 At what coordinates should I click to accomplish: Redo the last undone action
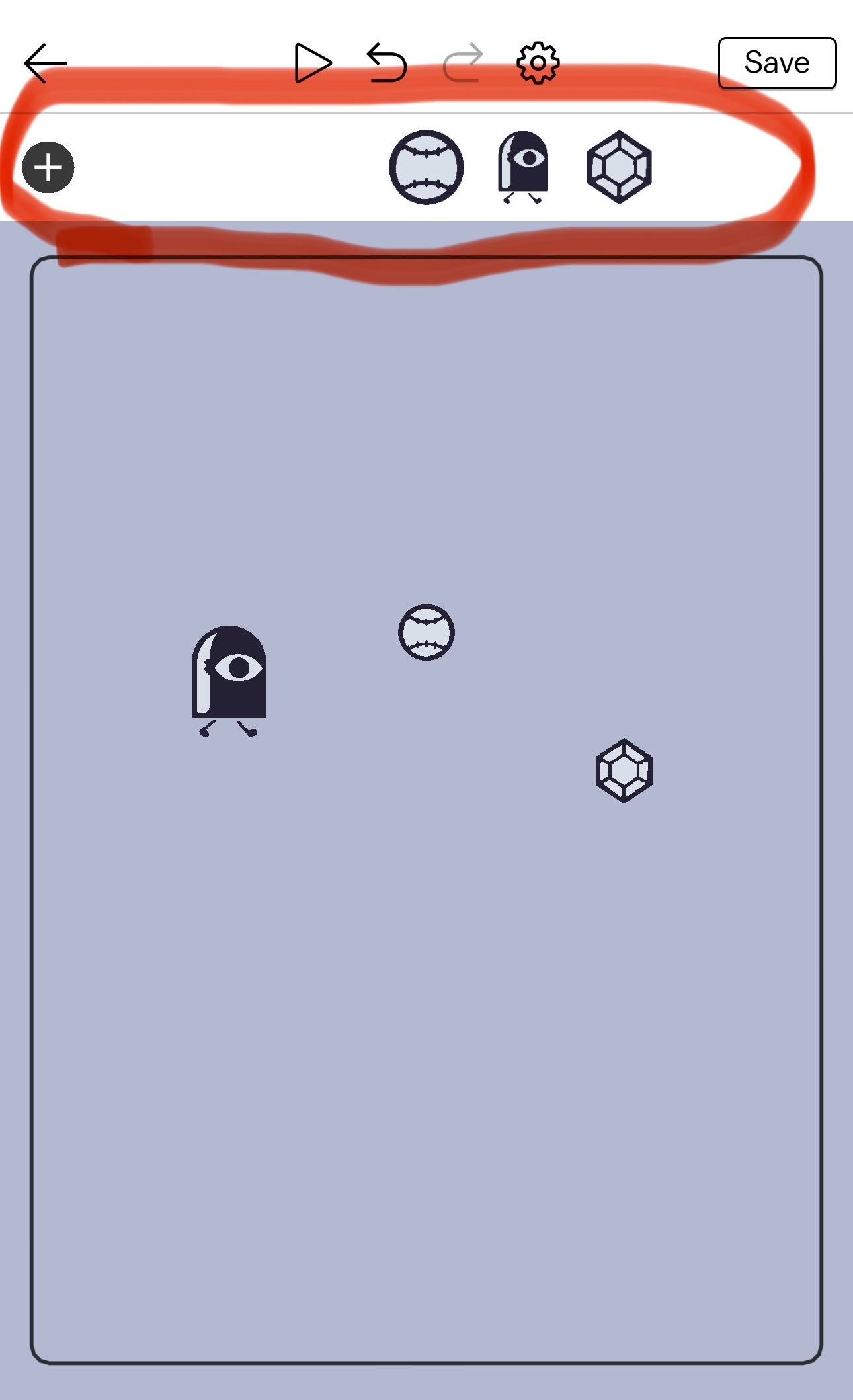[x=462, y=63]
